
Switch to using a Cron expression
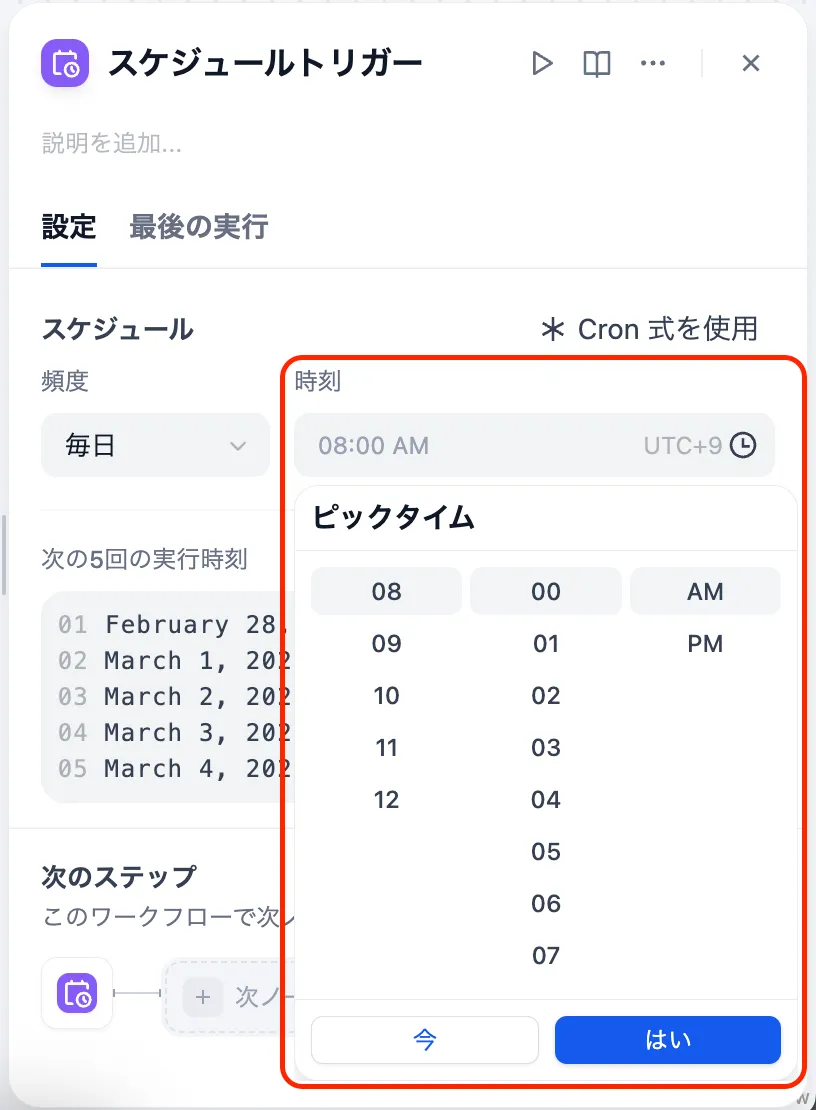(648, 329)
